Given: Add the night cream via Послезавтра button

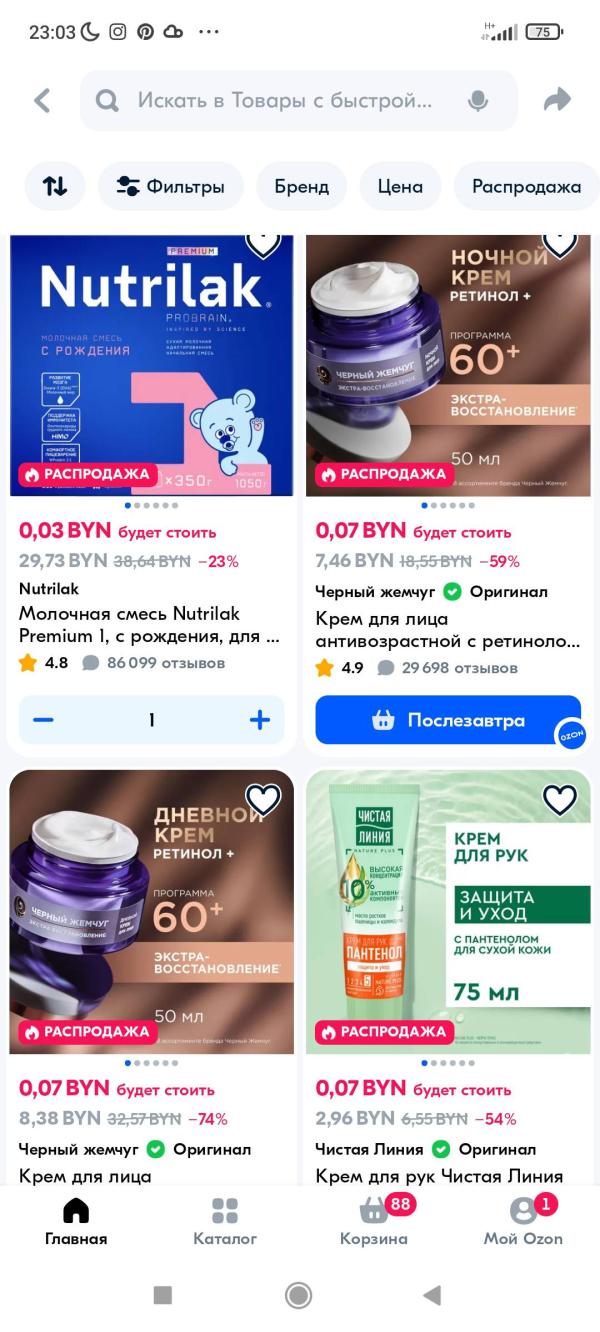Looking at the screenshot, I should click(x=448, y=720).
